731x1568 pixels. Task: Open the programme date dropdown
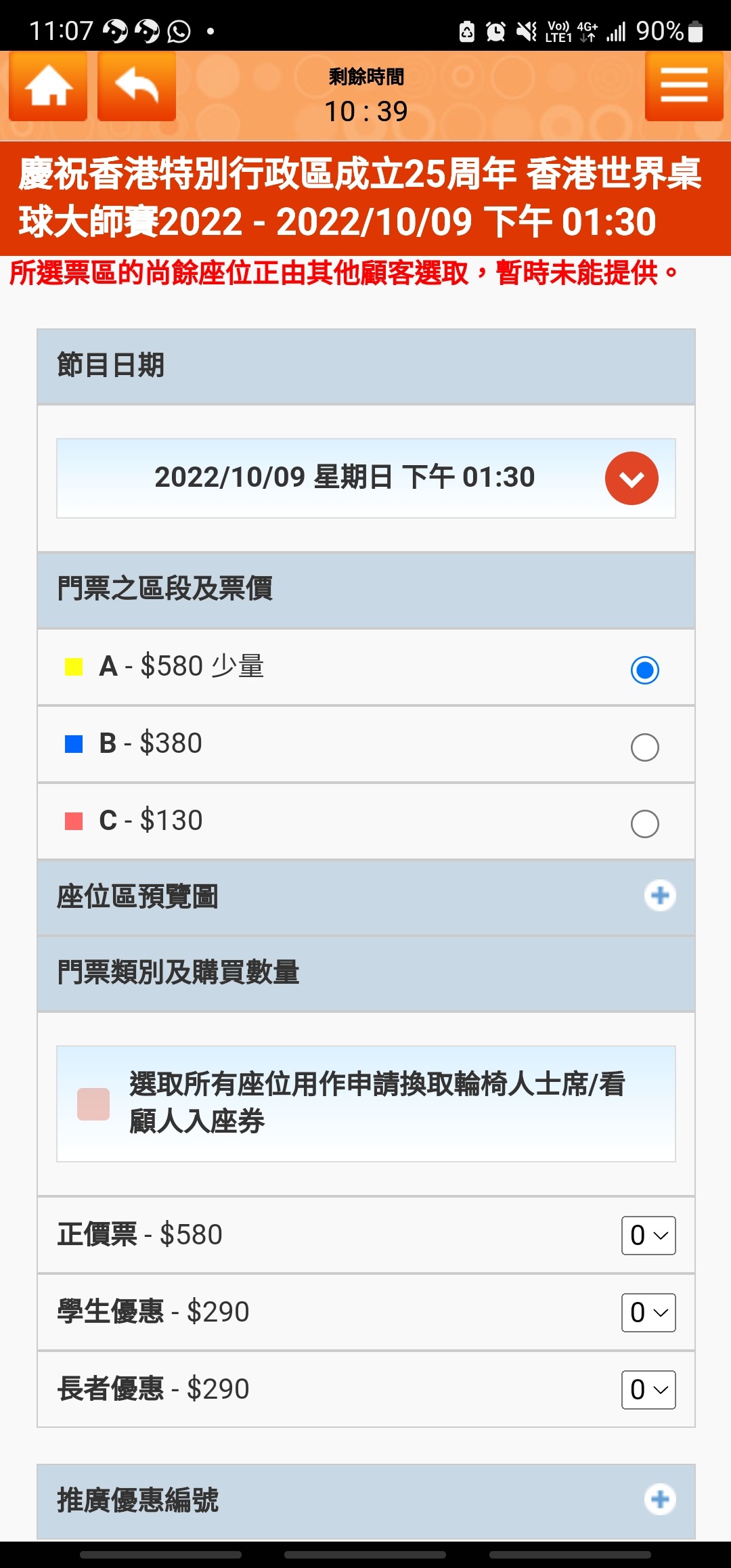pos(366,478)
